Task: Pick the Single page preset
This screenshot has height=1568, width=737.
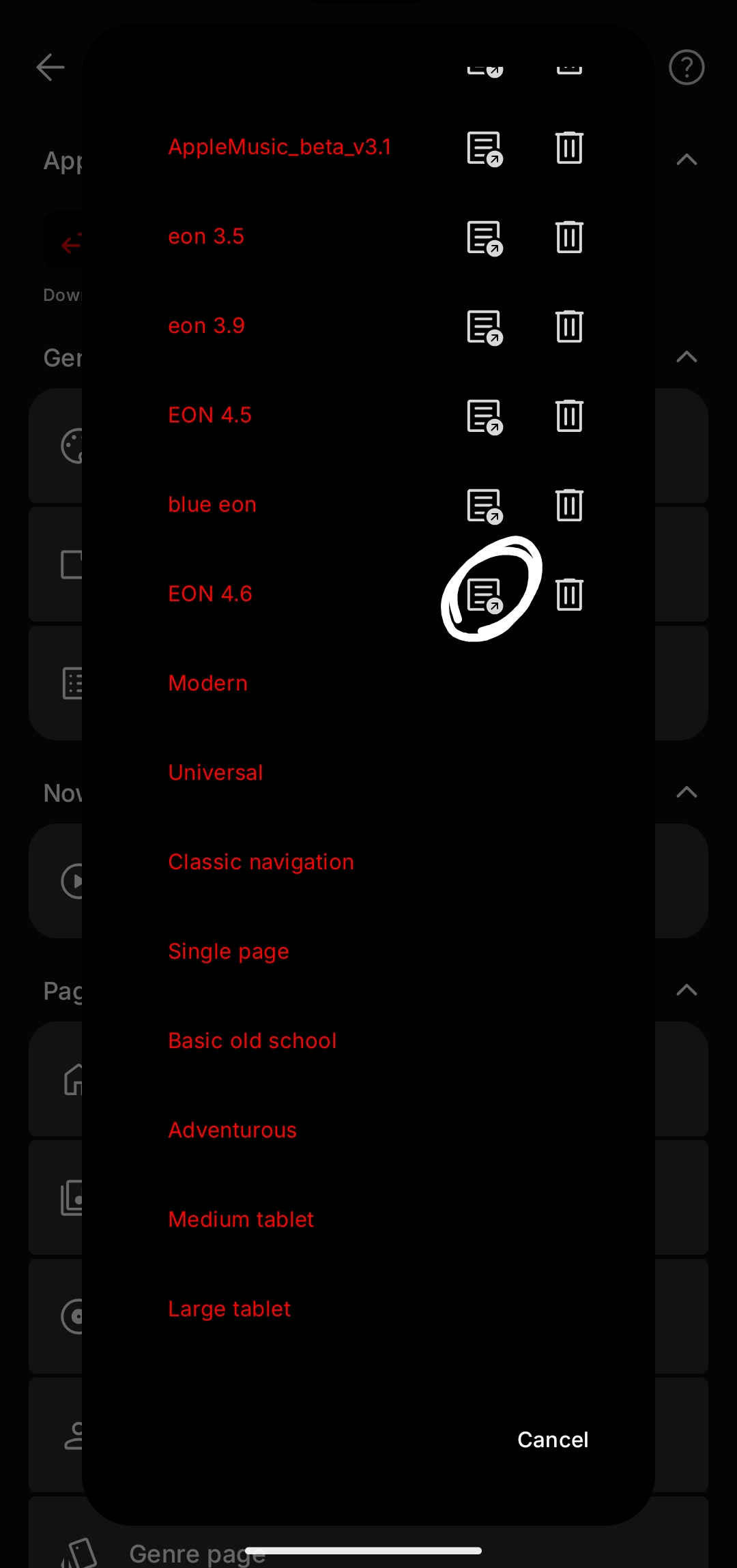Action: point(228,951)
